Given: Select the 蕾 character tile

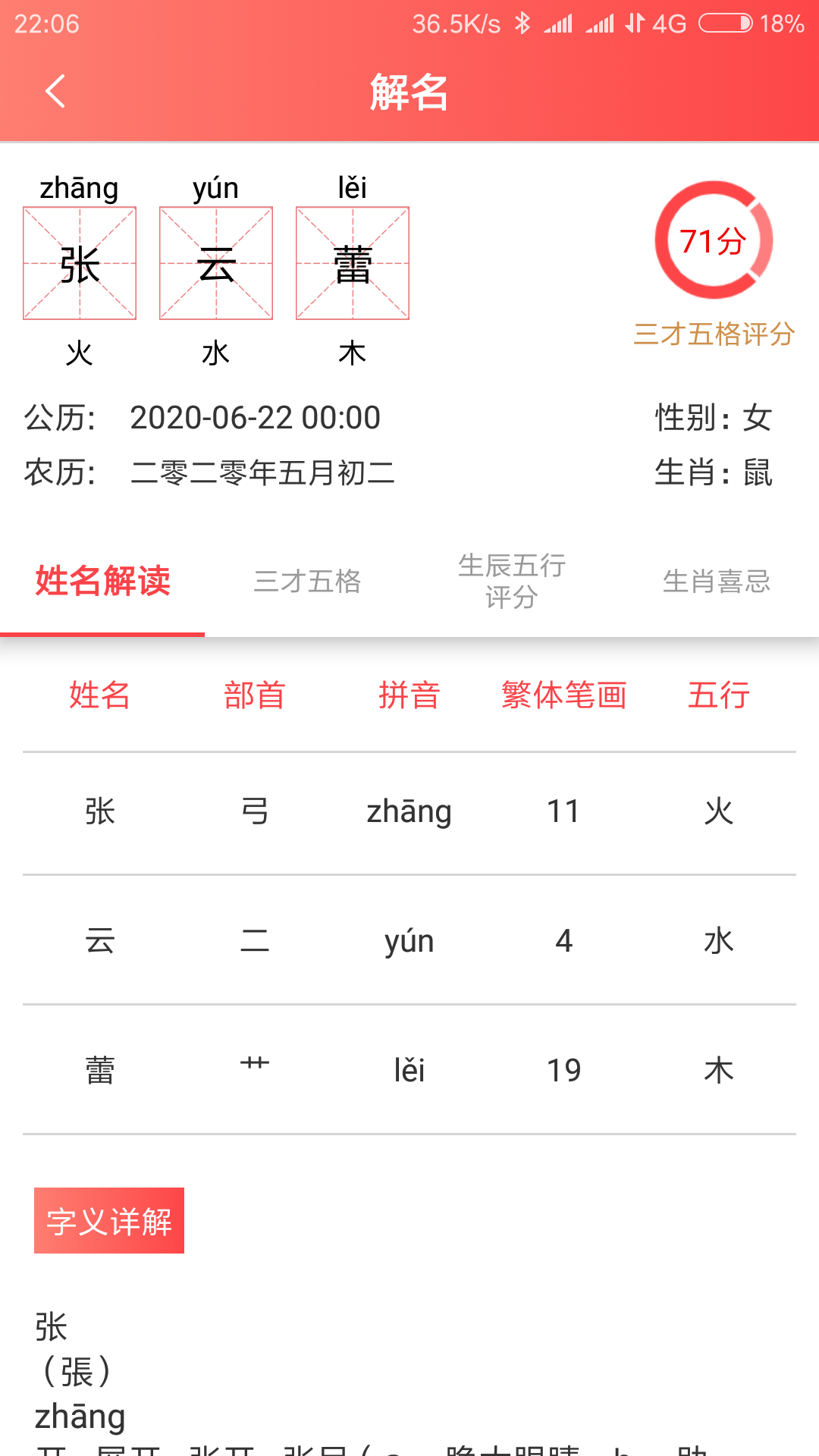Looking at the screenshot, I should pyautogui.click(x=352, y=262).
